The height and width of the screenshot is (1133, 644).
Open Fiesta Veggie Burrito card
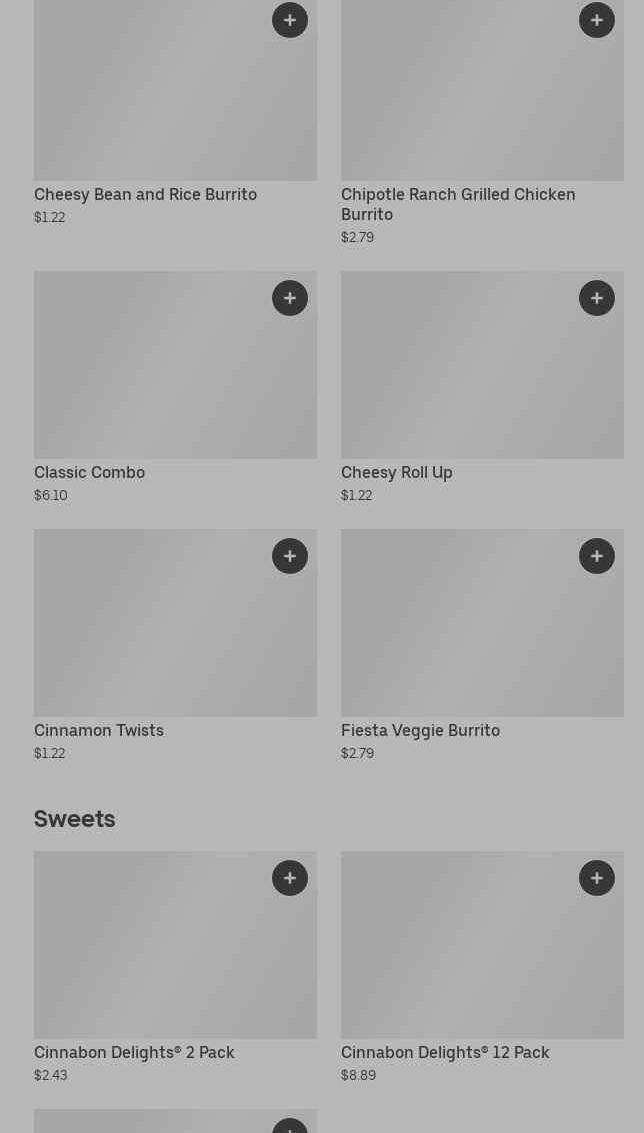coord(482,645)
